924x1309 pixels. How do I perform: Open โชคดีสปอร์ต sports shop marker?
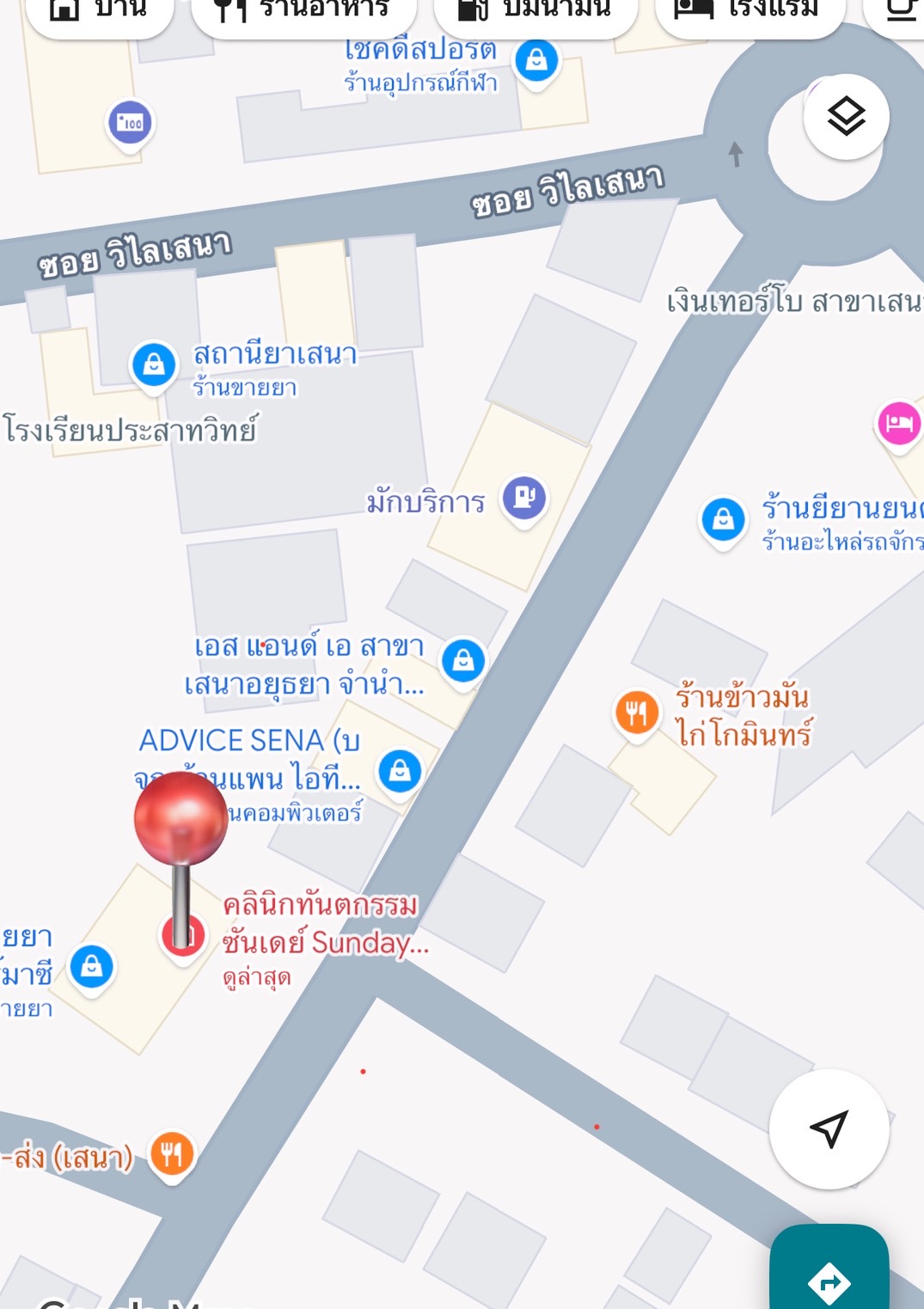point(536,60)
